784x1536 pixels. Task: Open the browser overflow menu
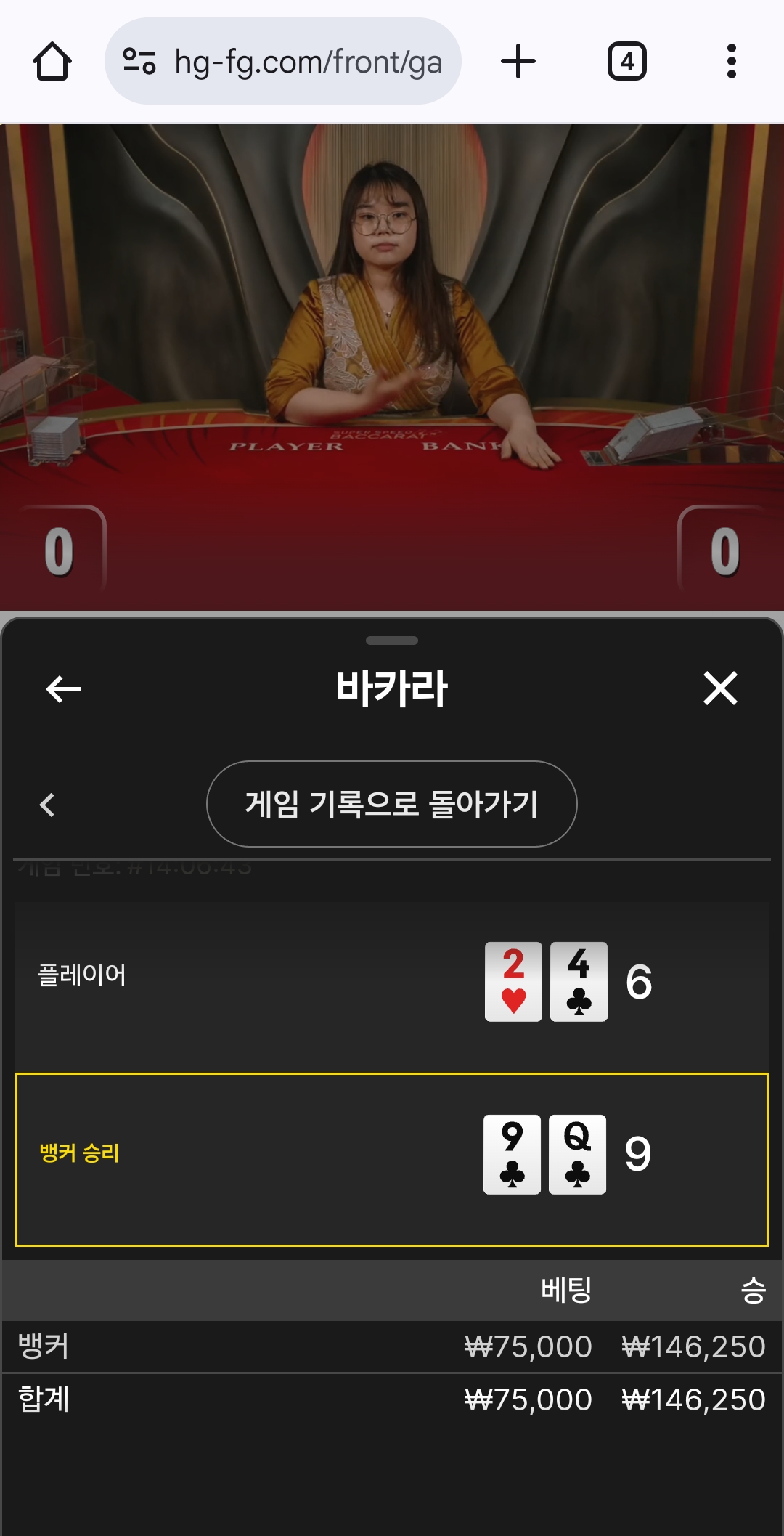pyautogui.click(x=732, y=62)
